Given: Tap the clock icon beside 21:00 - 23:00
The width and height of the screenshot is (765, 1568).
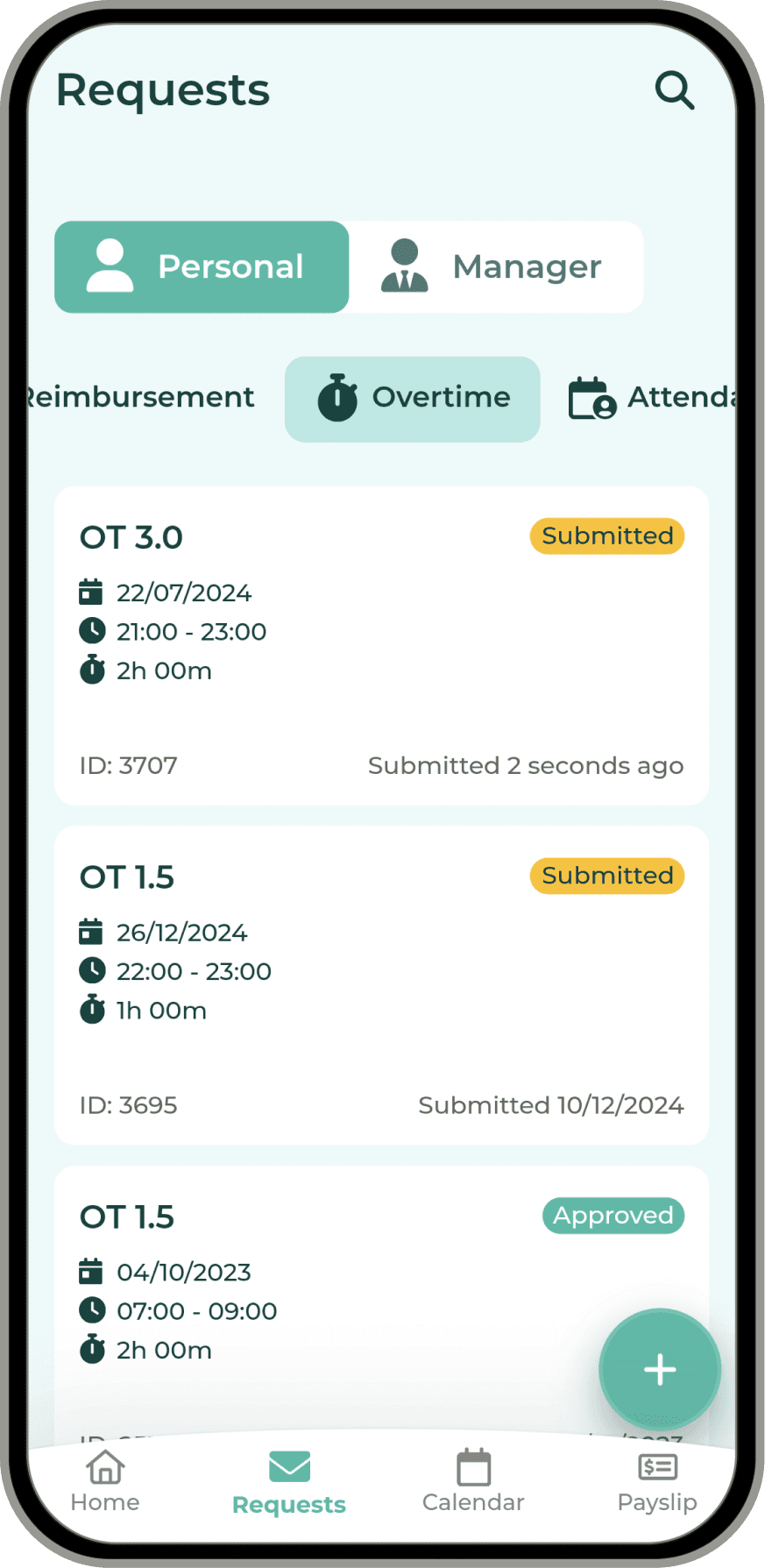Looking at the screenshot, I should pyautogui.click(x=91, y=630).
